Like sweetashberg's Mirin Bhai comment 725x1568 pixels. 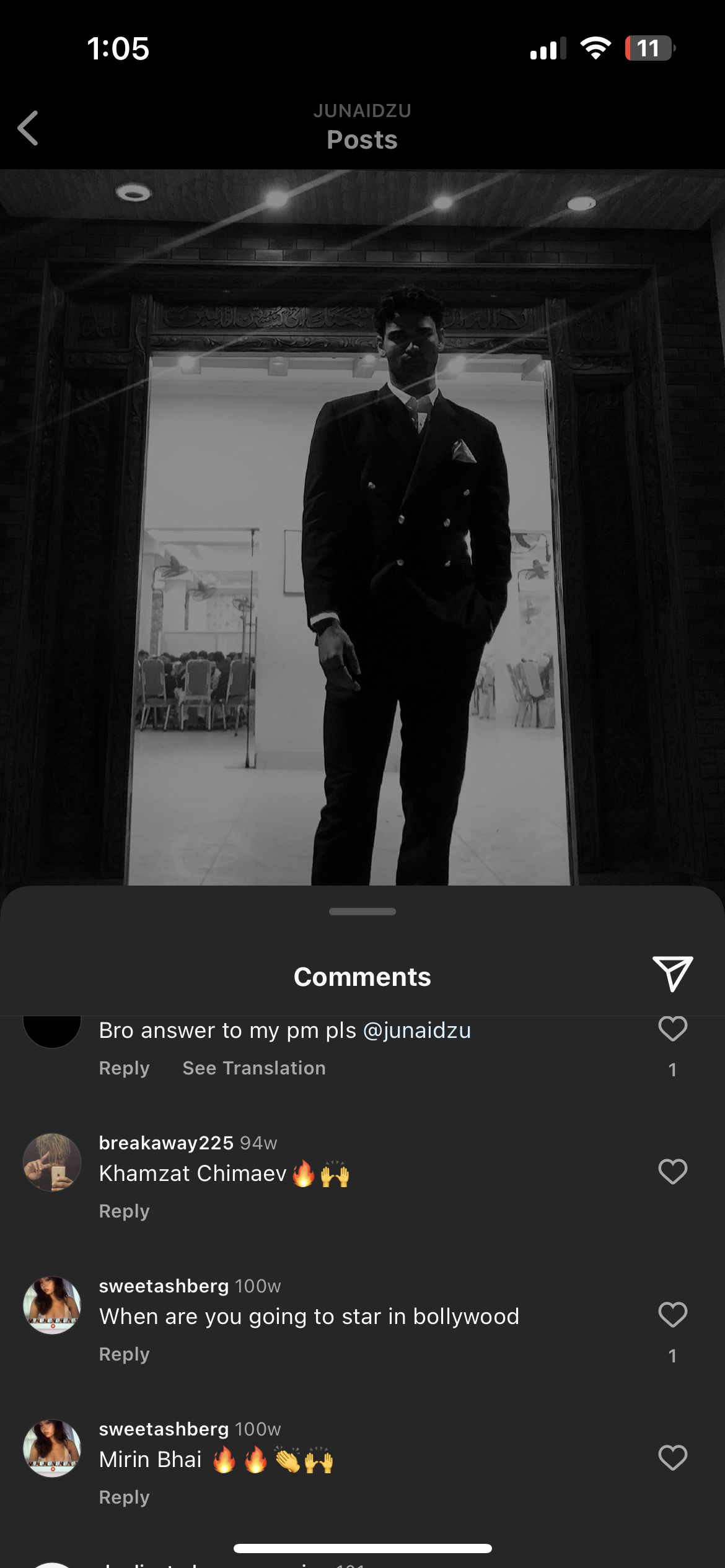[672, 1458]
